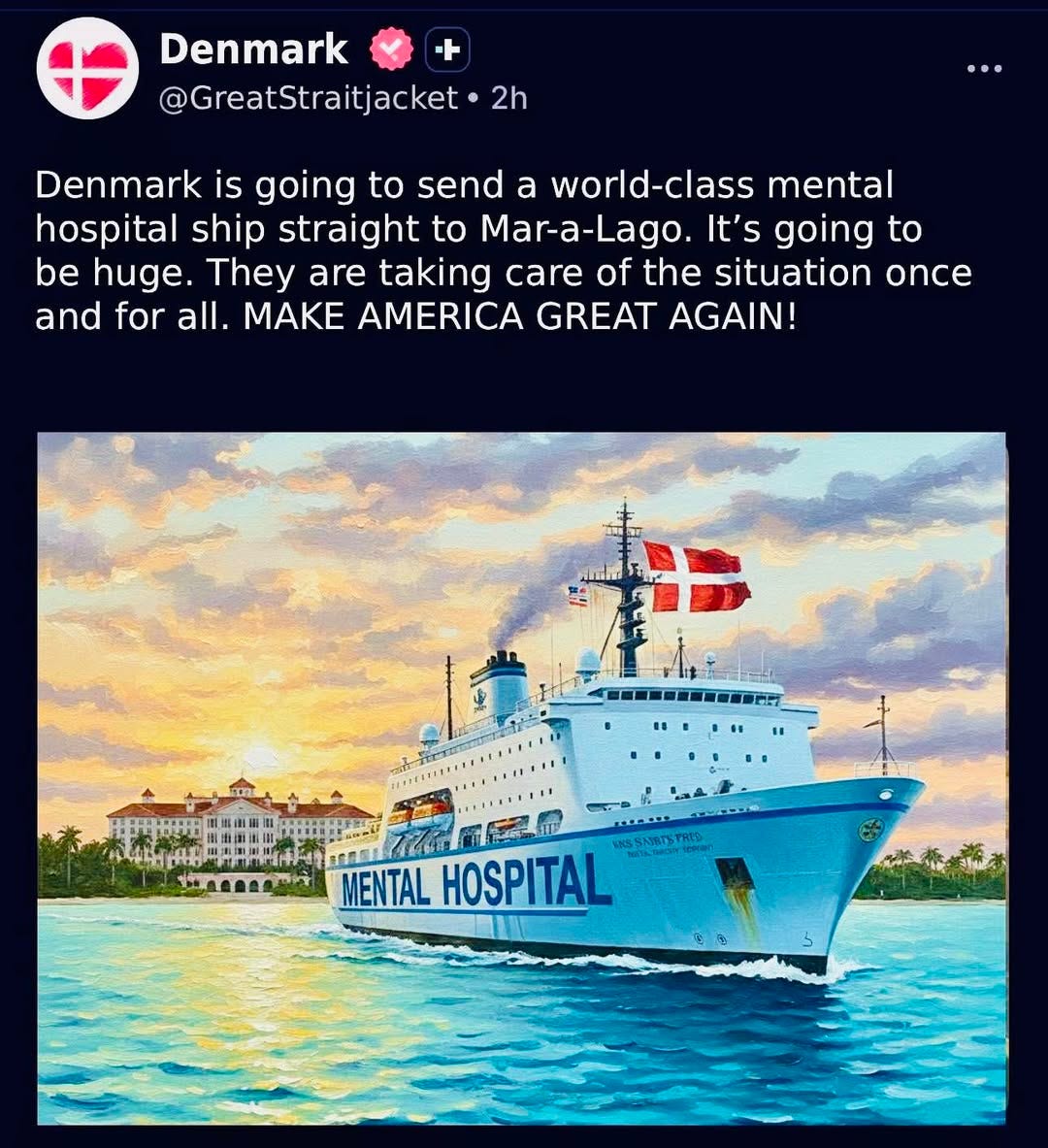Viewport: 1048px width, 1148px height.
Task: Open the post's three-dot overflow menu
Action: pyautogui.click(x=984, y=69)
